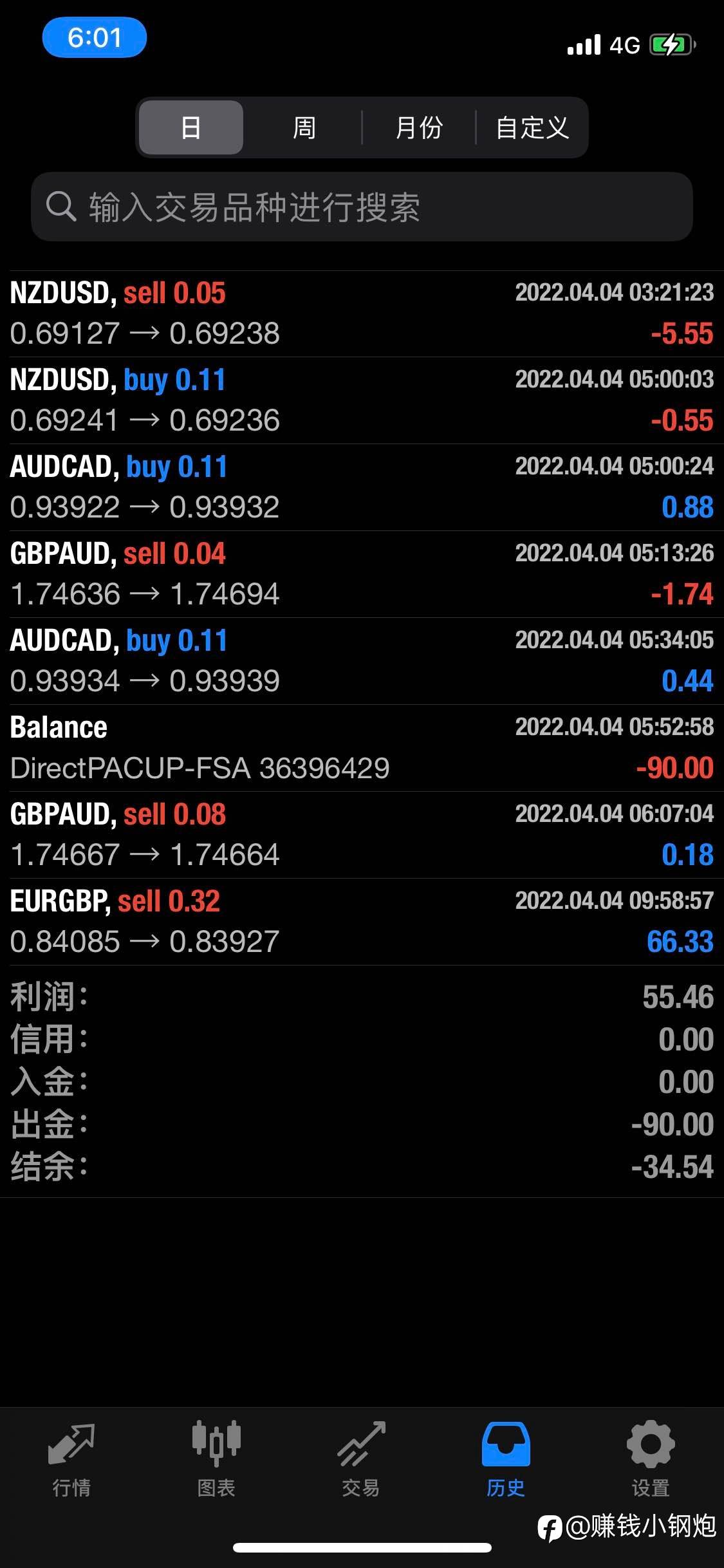Open the Balance -90.00 withdrawal entry
The image size is (724, 1568).
362,748
